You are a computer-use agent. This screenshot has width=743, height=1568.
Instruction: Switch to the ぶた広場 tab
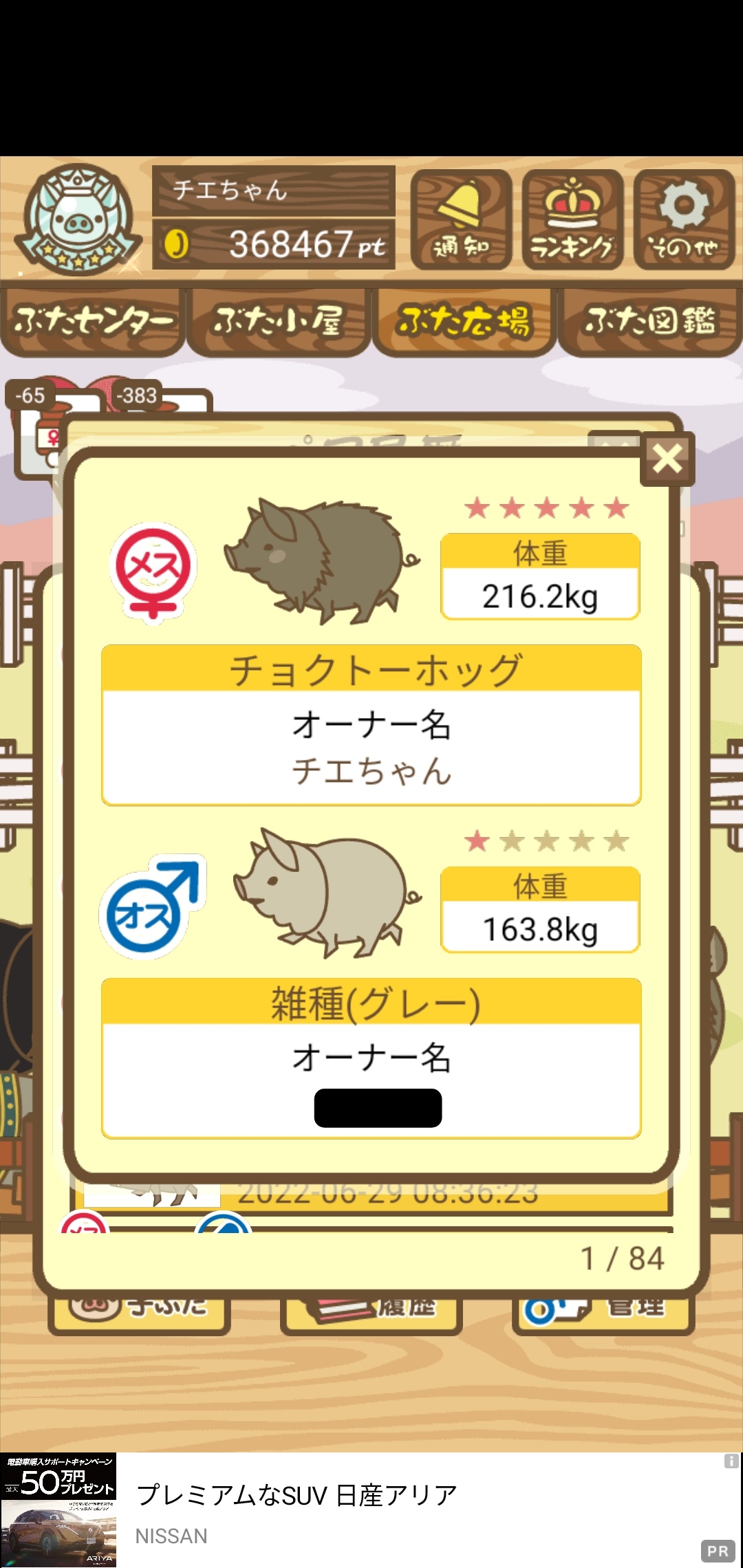(464, 322)
